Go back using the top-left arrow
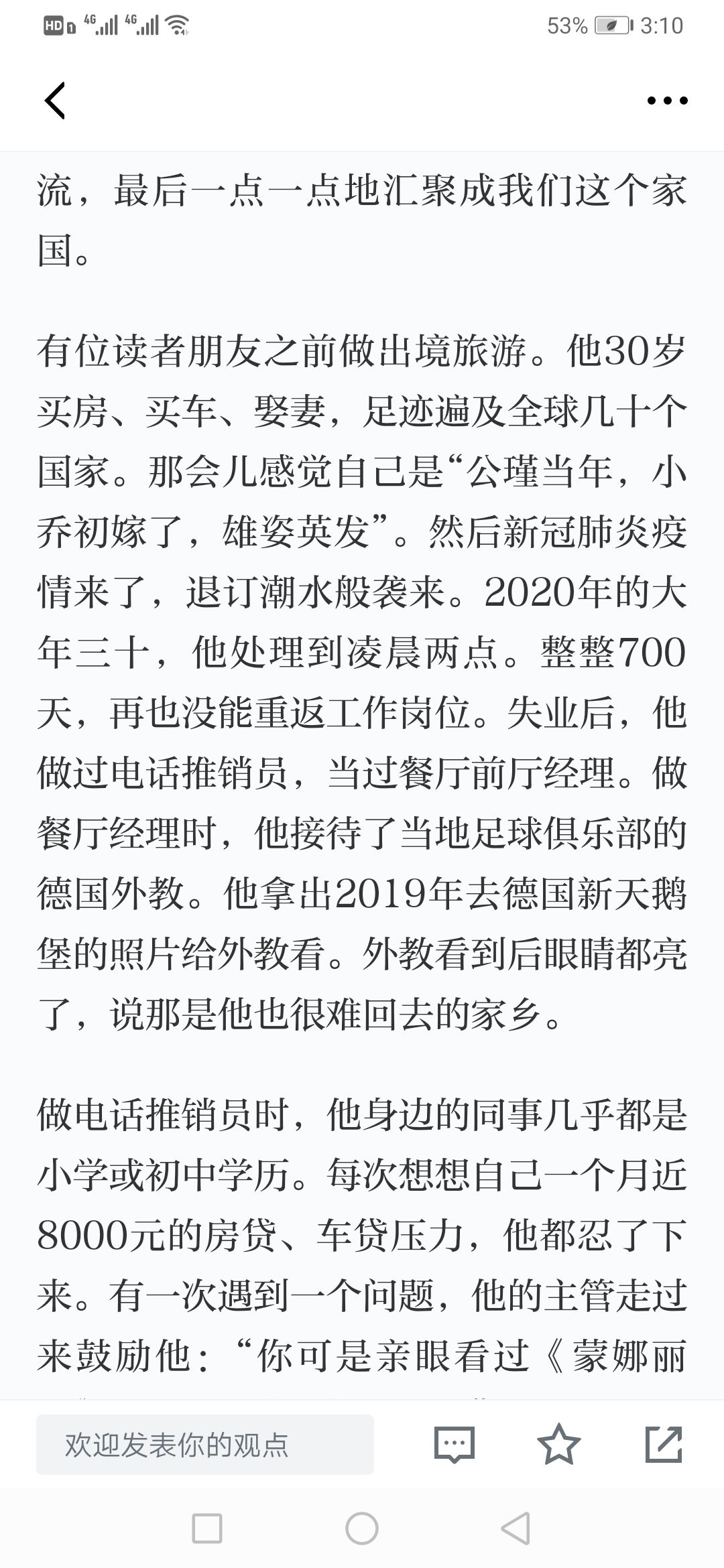Viewport: 724px width, 1568px height. tap(55, 101)
